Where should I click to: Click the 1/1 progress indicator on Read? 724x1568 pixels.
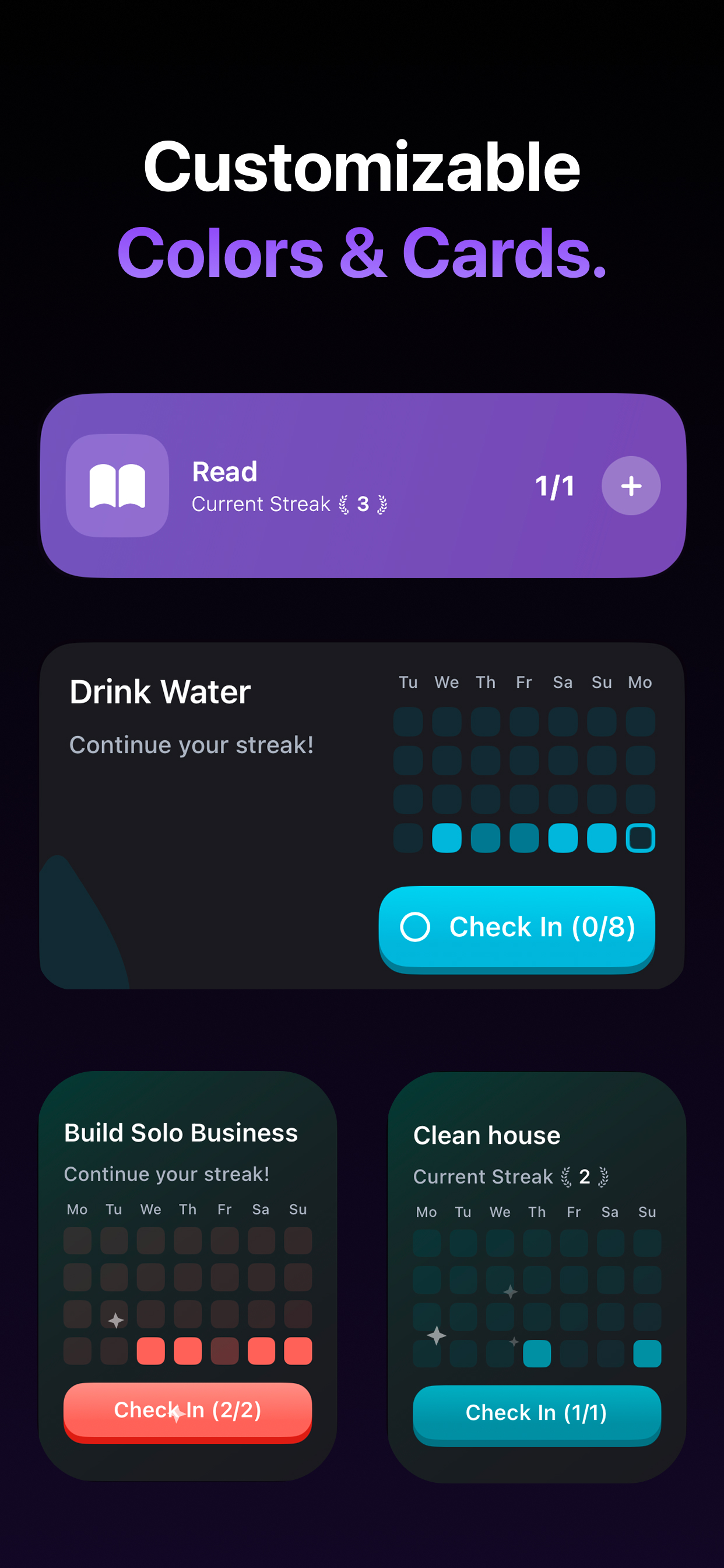tap(555, 485)
